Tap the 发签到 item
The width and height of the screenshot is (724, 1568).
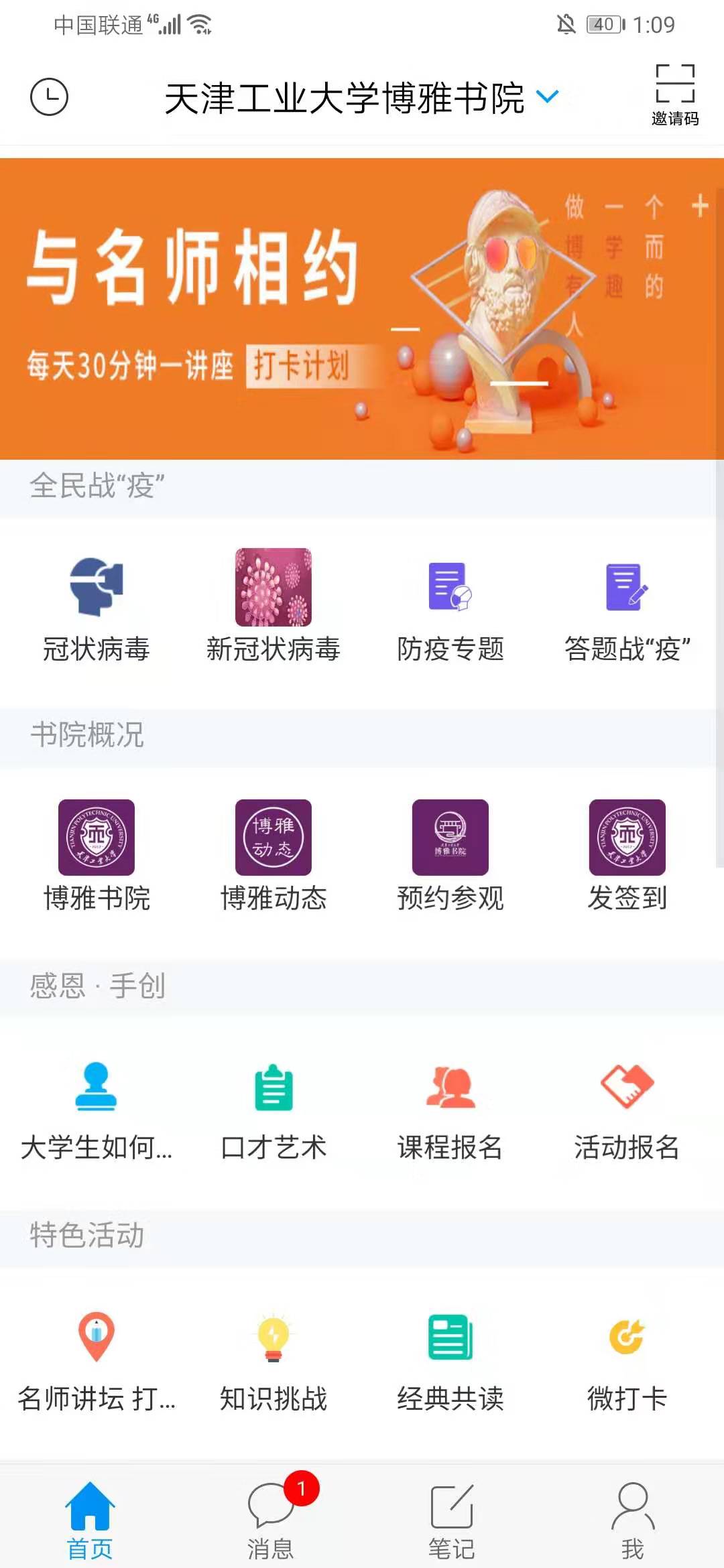click(627, 856)
